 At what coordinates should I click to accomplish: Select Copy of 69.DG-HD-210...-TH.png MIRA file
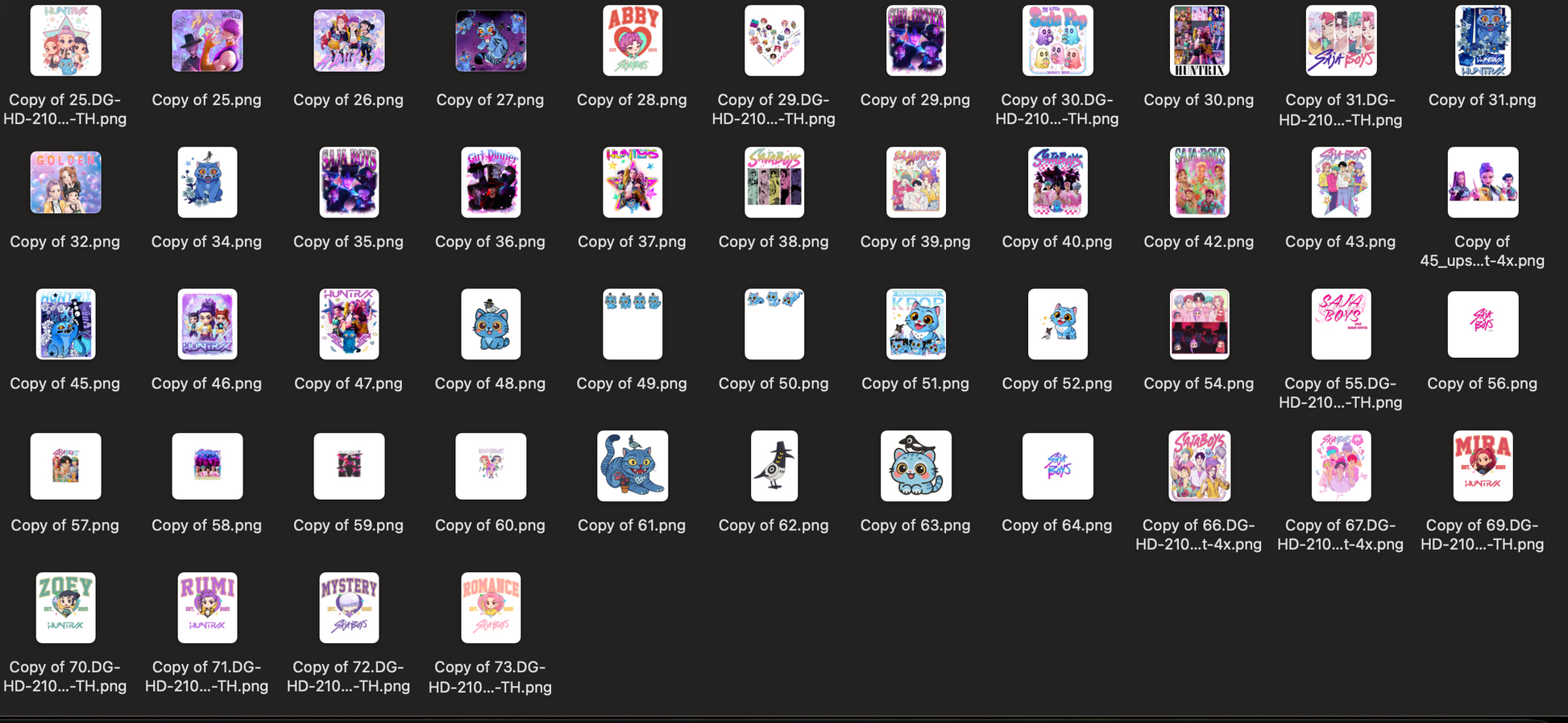click(1483, 466)
